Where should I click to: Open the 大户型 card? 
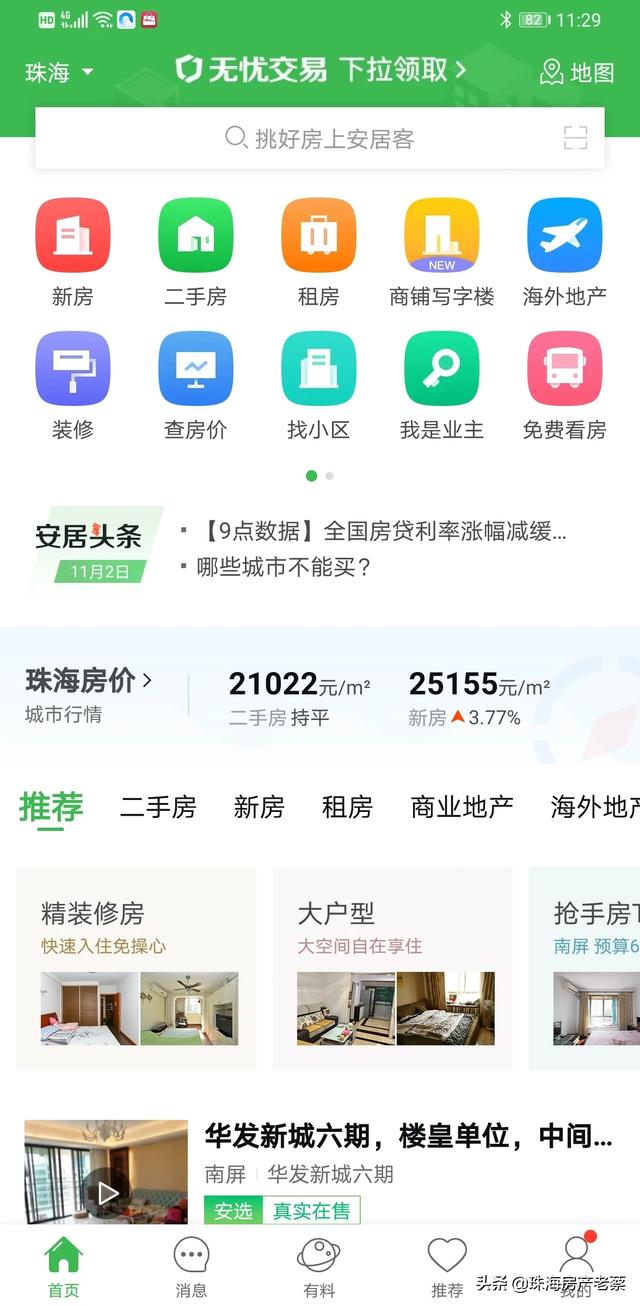[x=392, y=968]
